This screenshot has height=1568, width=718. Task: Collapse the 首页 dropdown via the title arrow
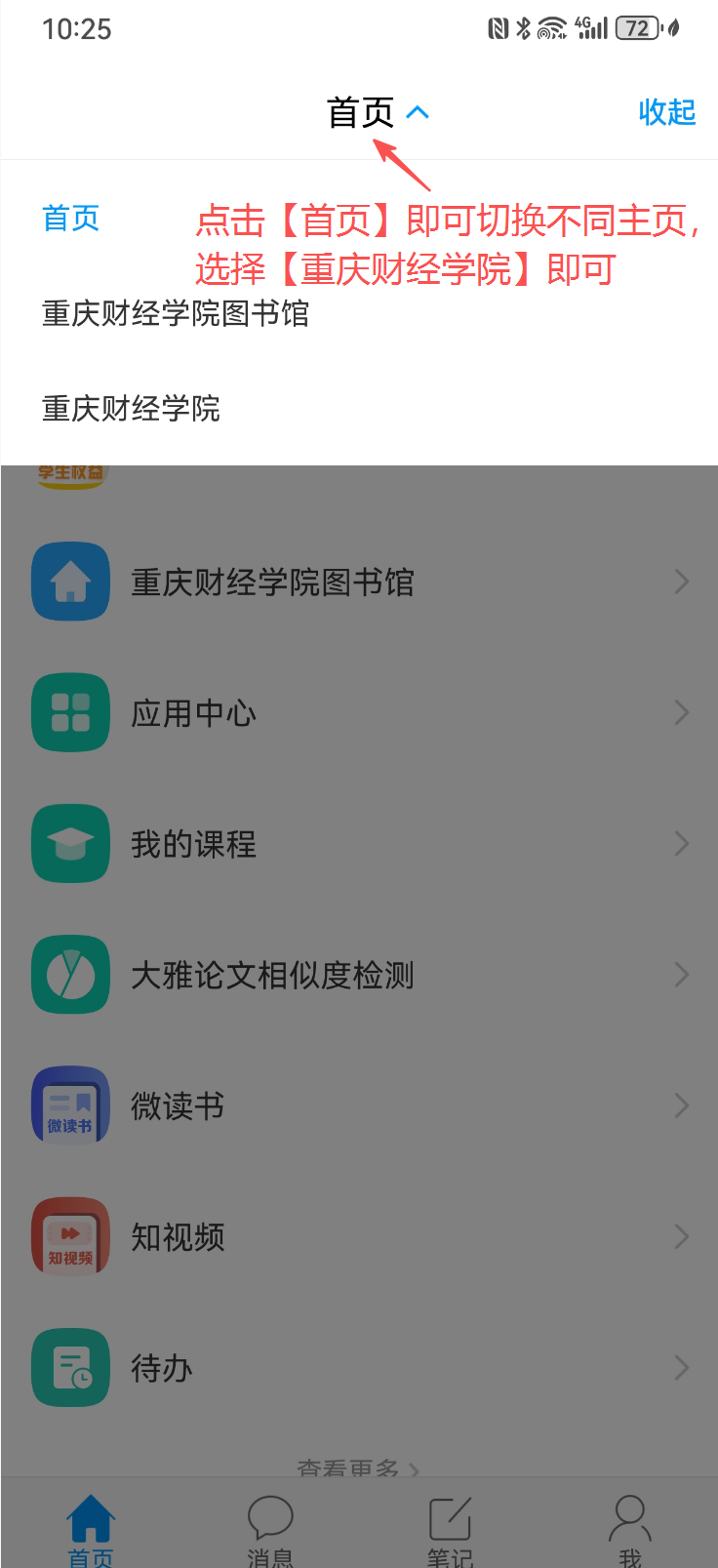[x=417, y=112]
